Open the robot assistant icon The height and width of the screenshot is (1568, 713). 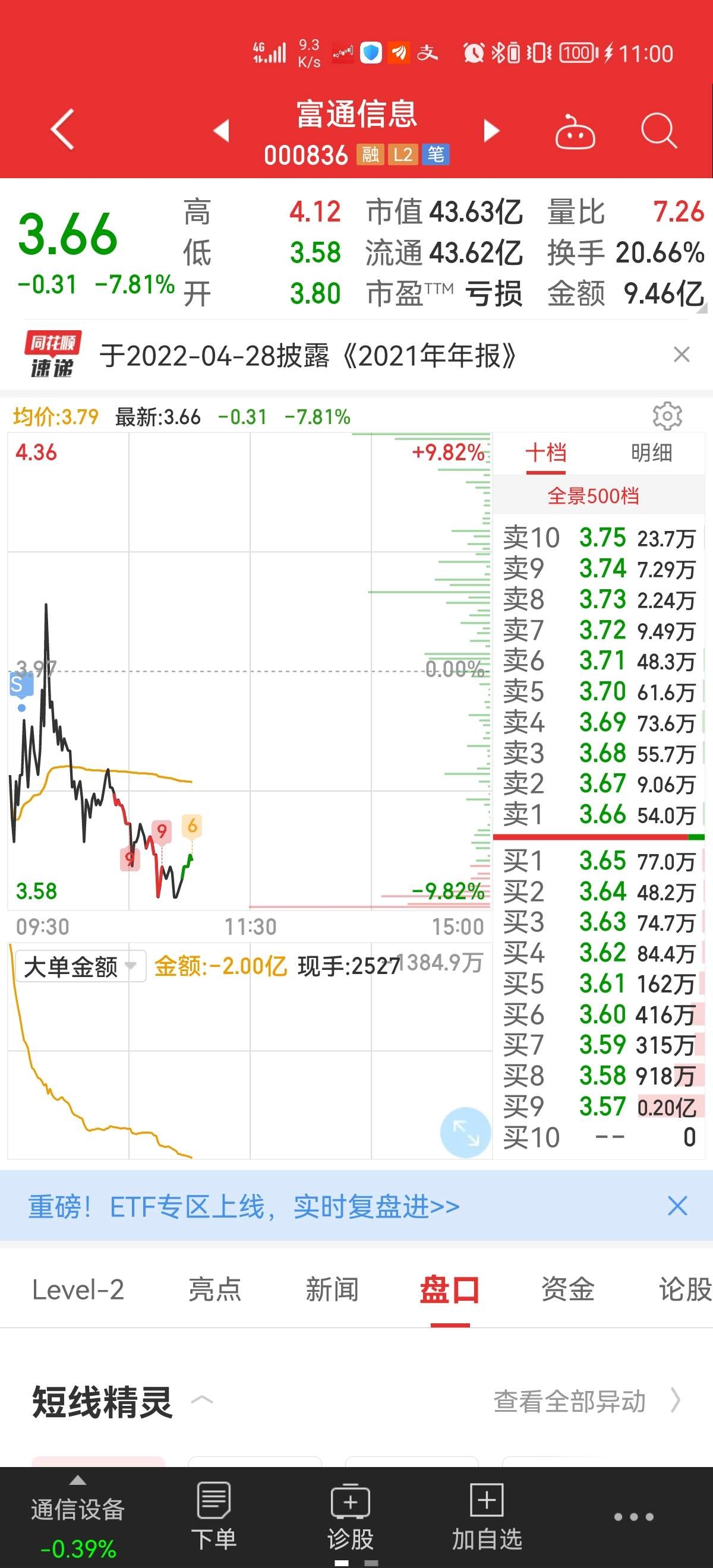(x=575, y=131)
